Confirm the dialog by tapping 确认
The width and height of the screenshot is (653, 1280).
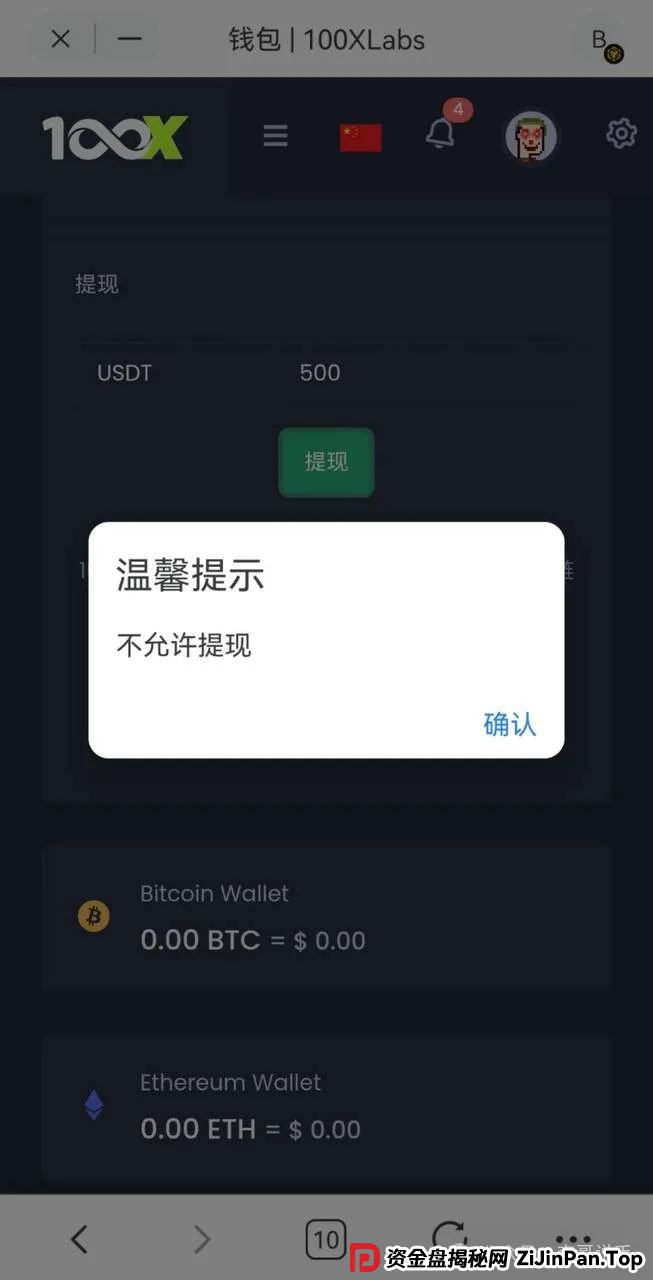(510, 724)
